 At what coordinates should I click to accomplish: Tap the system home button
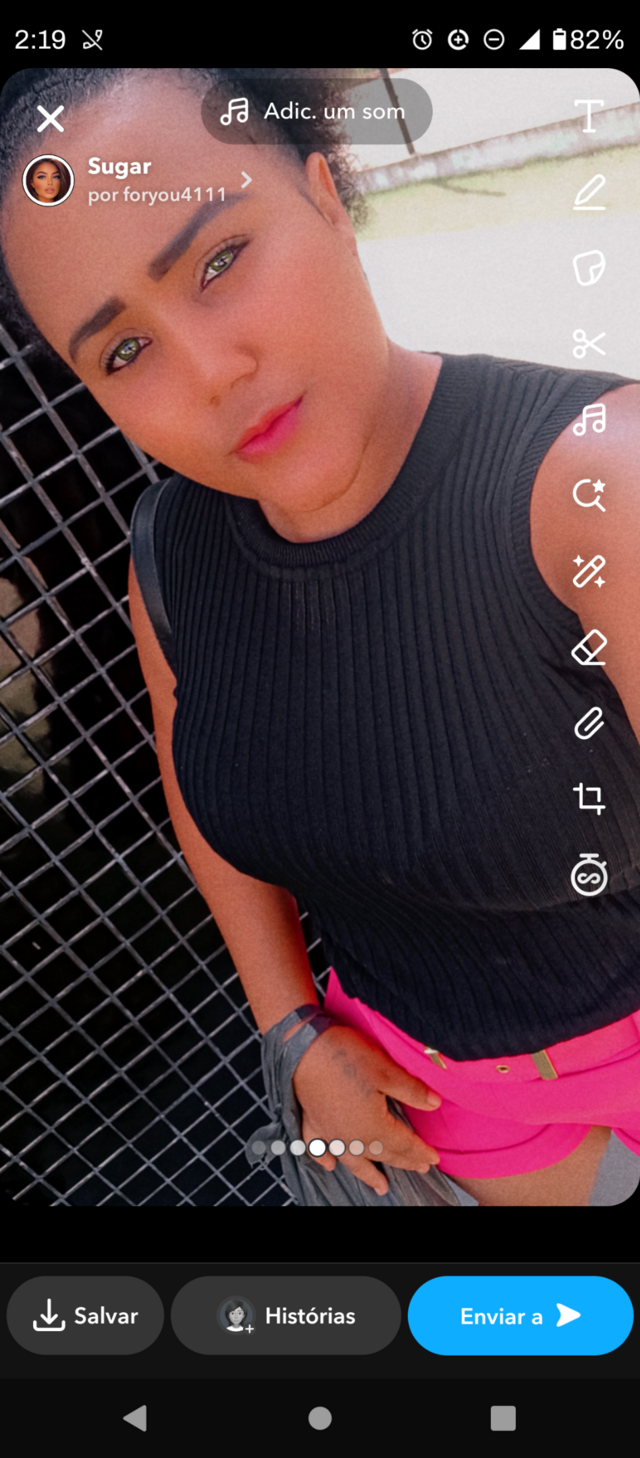320,1417
